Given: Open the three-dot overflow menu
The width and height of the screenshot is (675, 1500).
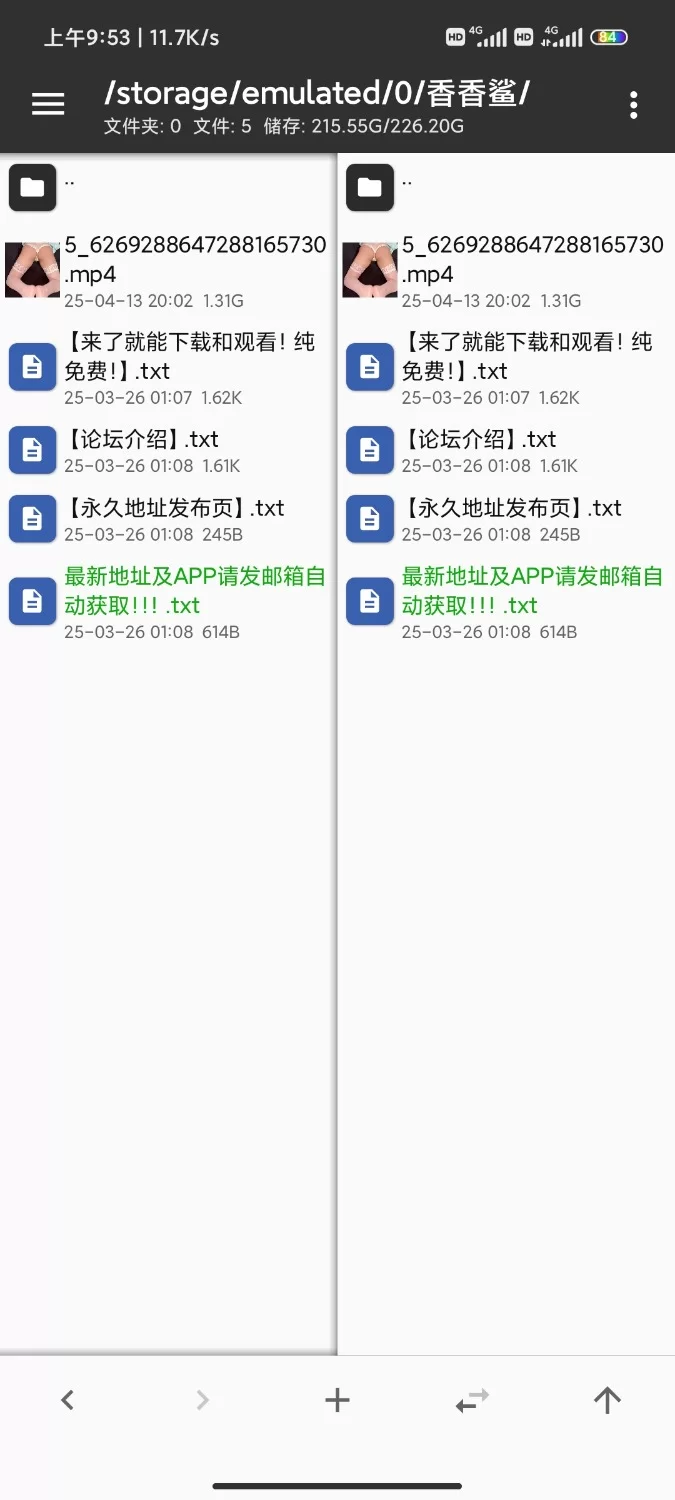Looking at the screenshot, I should pyautogui.click(x=633, y=105).
